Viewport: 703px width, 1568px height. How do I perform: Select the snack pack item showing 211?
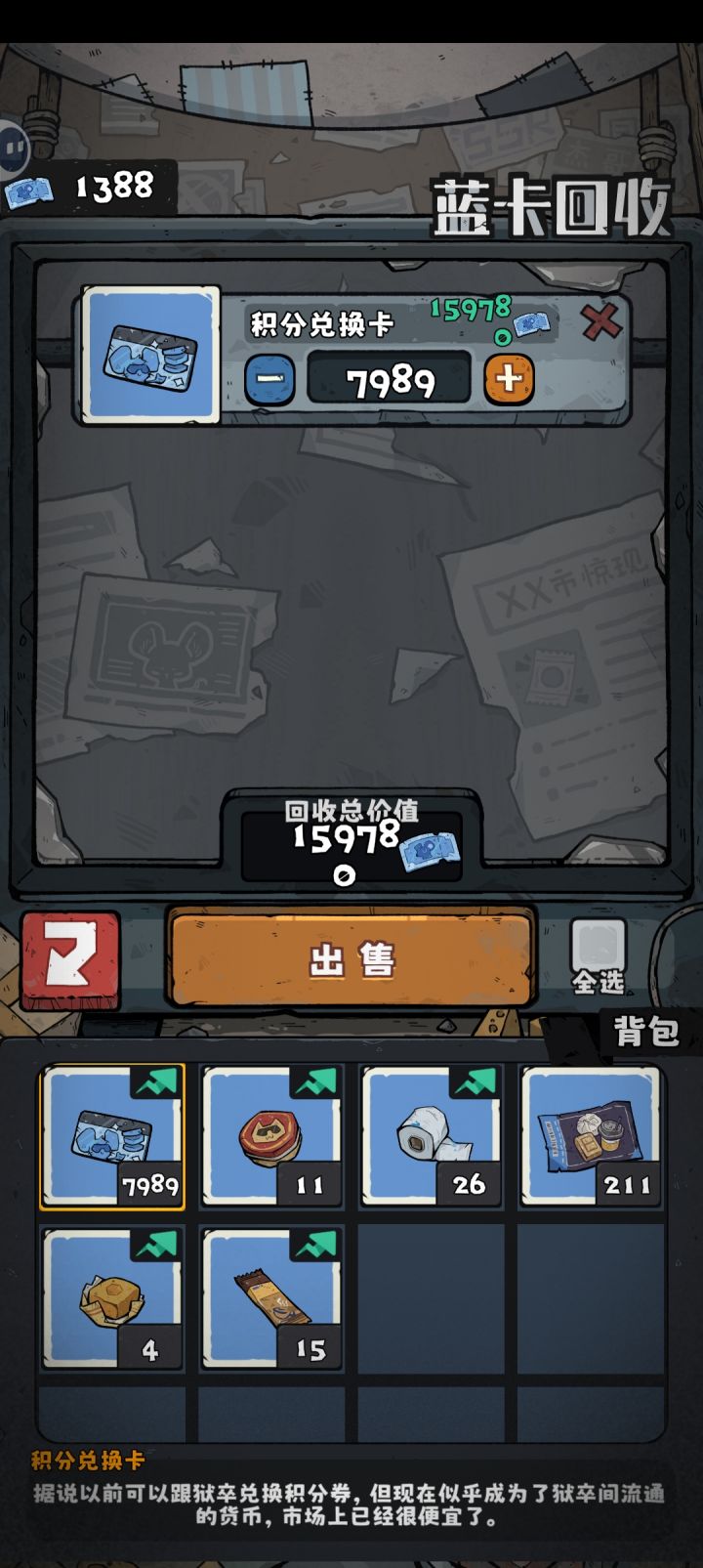pyautogui.click(x=592, y=1136)
